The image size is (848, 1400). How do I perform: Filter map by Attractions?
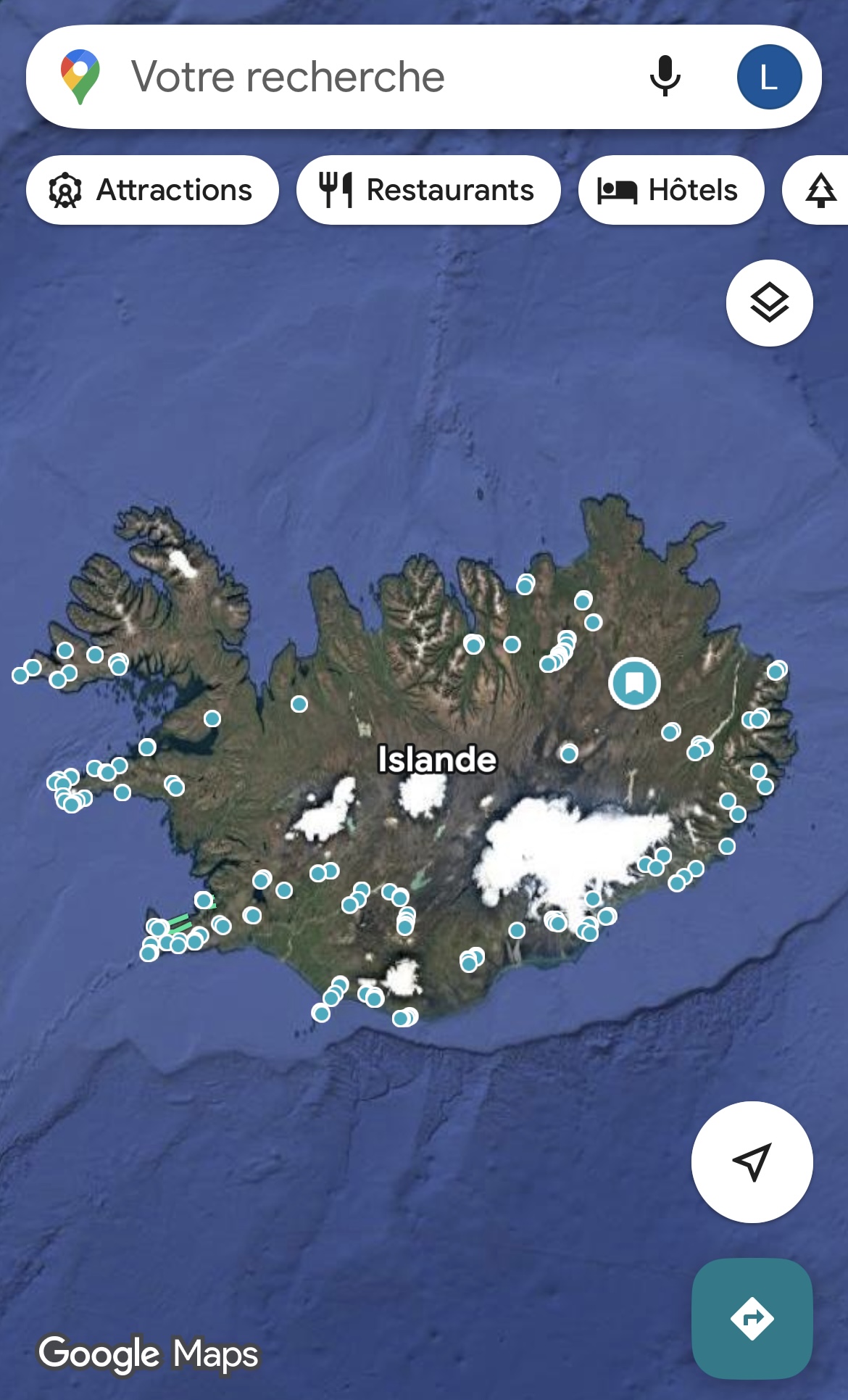coord(152,190)
